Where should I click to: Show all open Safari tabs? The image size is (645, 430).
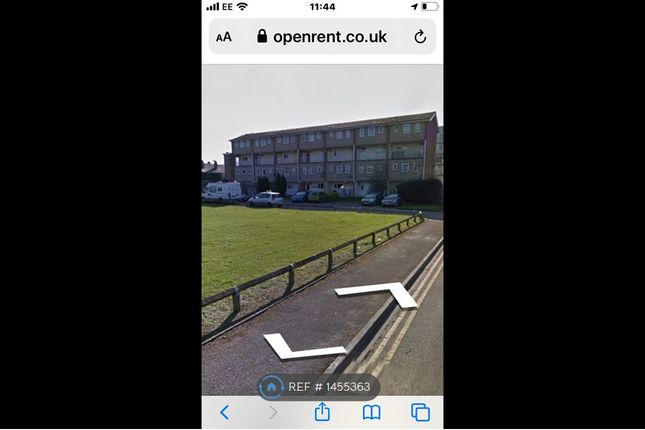[x=420, y=412]
